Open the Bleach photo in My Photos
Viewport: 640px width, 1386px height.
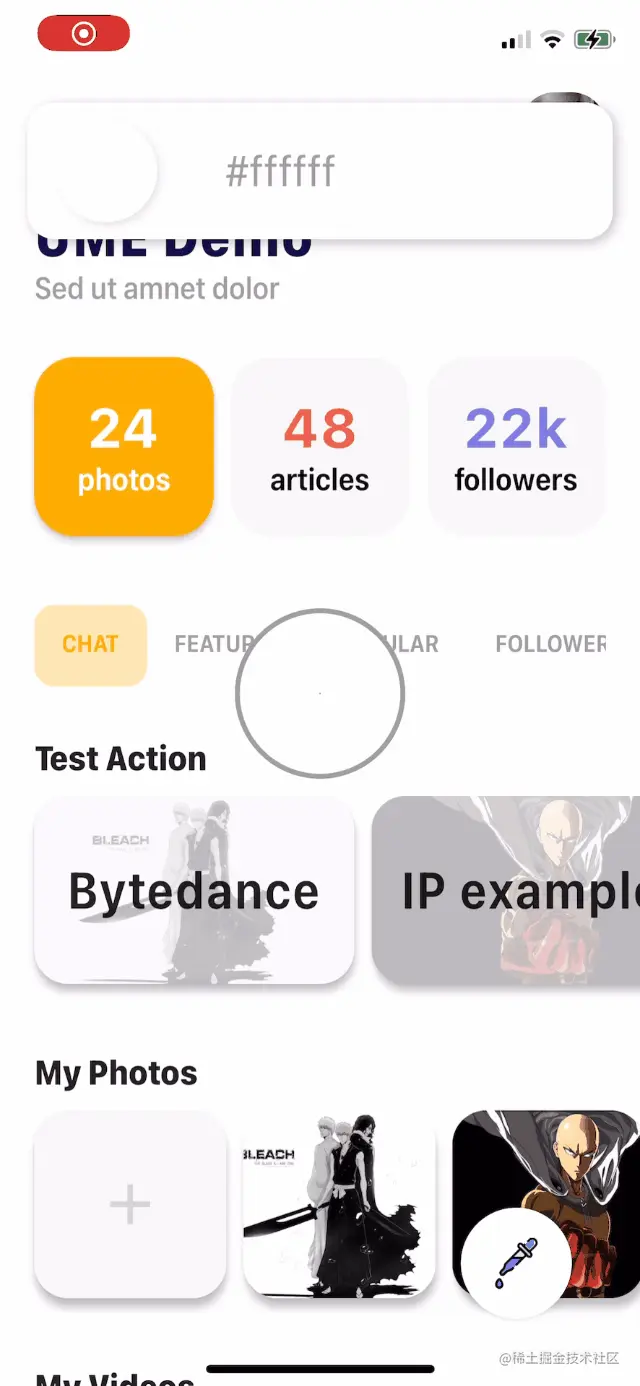coord(339,1205)
